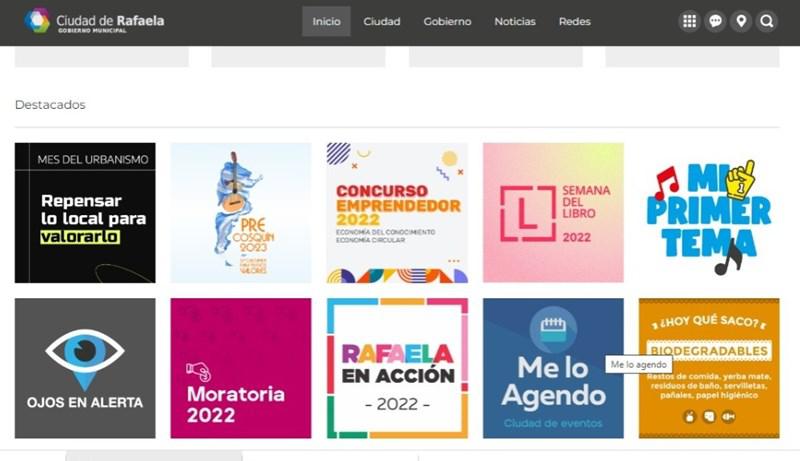Open the map location pin icon
Screen dimensions: 800x461
pos(741,21)
